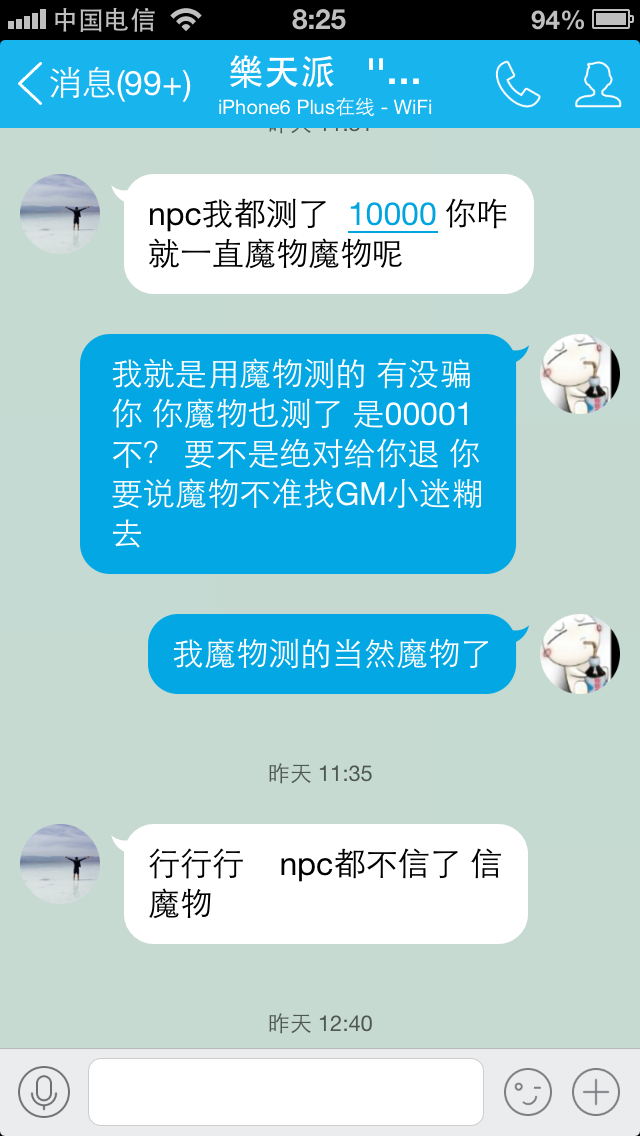Image resolution: width=640 pixels, height=1136 pixels.
Task: Open the emoji picker
Action: click(x=527, y=1091)
